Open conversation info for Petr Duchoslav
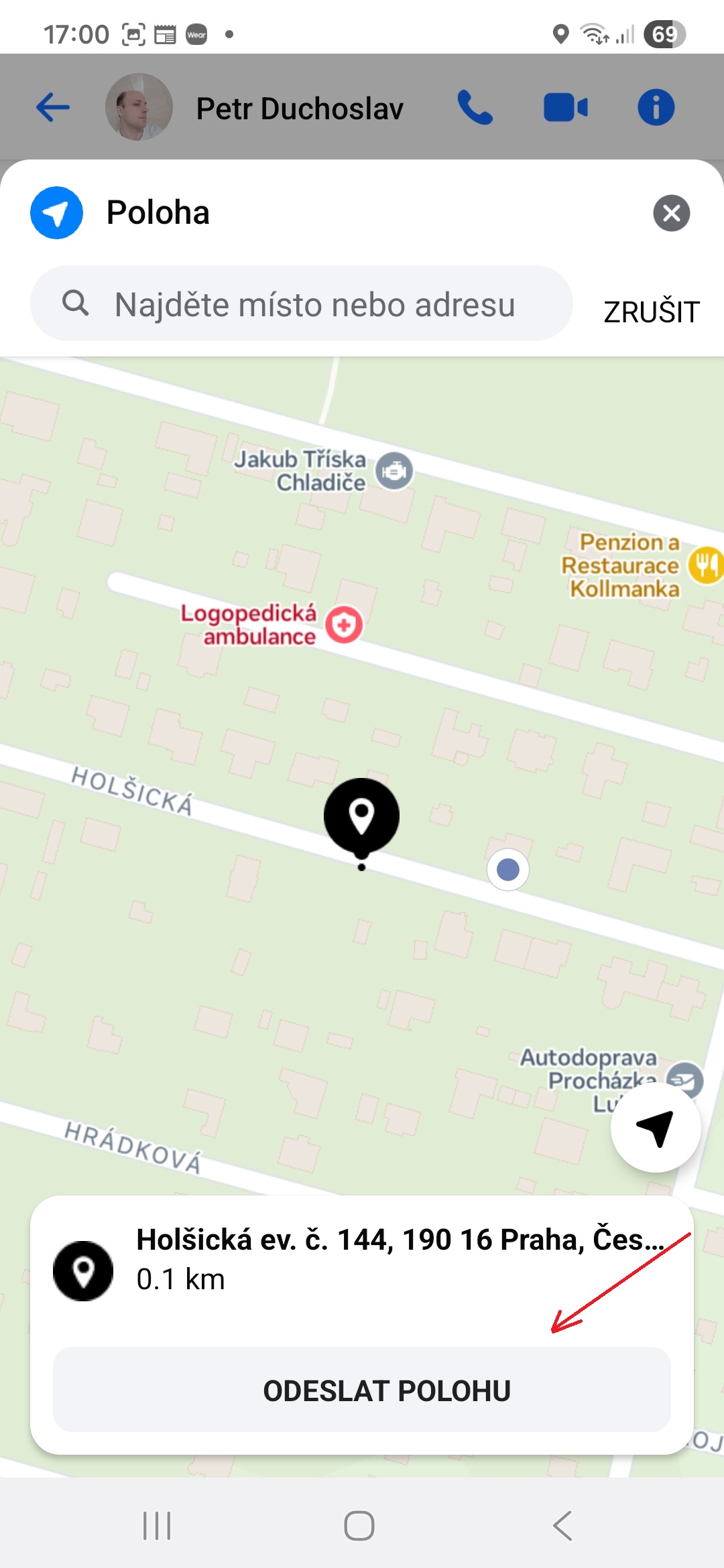This screenshot has height=1568, width=724. coord(656,107)
